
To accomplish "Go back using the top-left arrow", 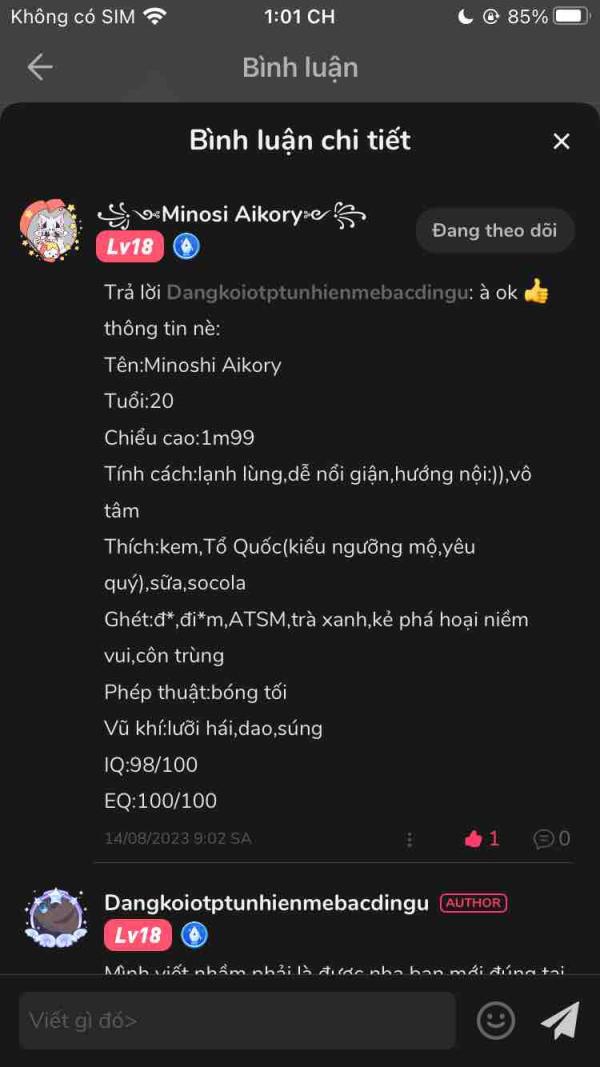I will click(x=39, y=67).
